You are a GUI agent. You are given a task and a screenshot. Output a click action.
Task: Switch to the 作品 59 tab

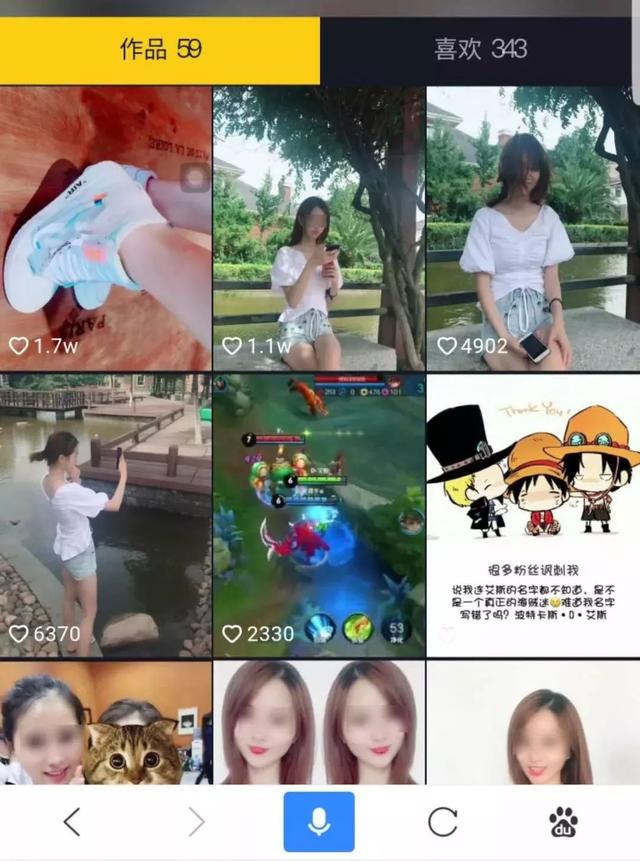pyautogui.click(x=160, y=49)
